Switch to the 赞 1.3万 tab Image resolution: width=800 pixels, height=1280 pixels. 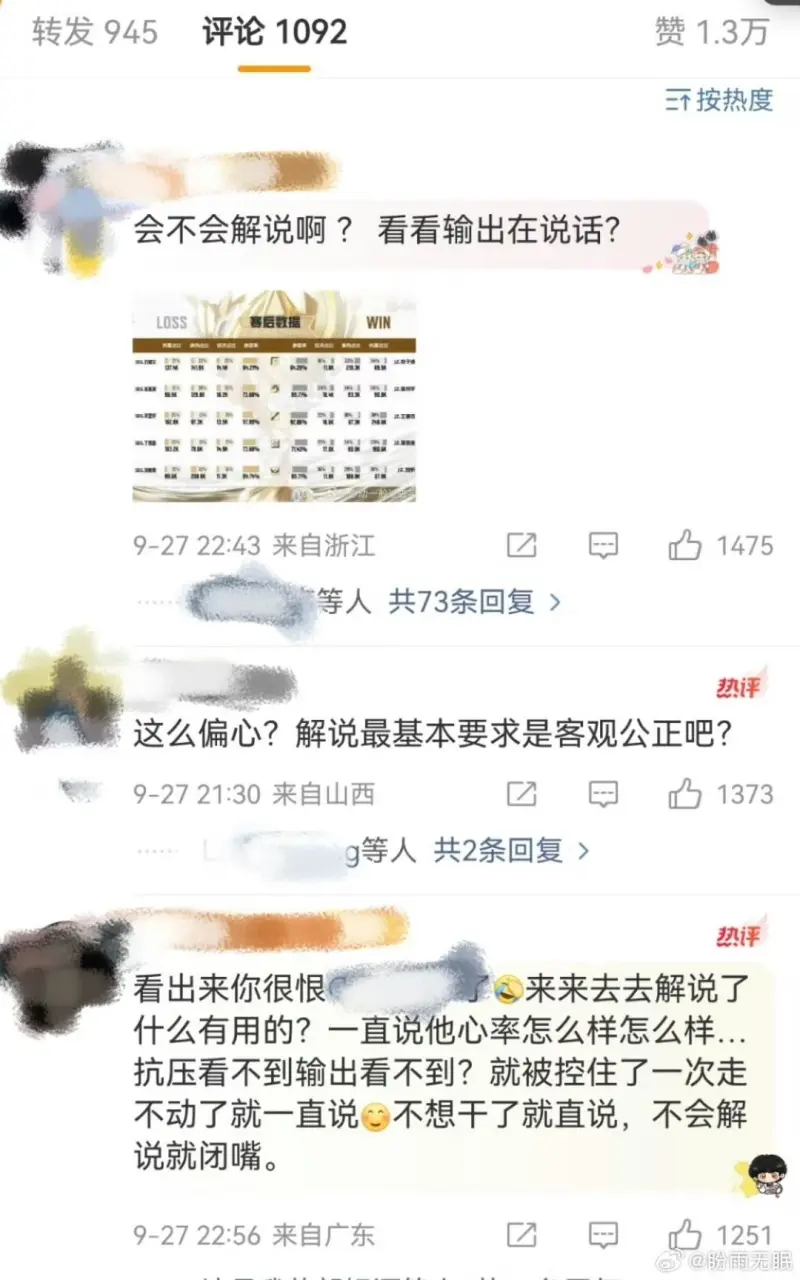point(711,33)
